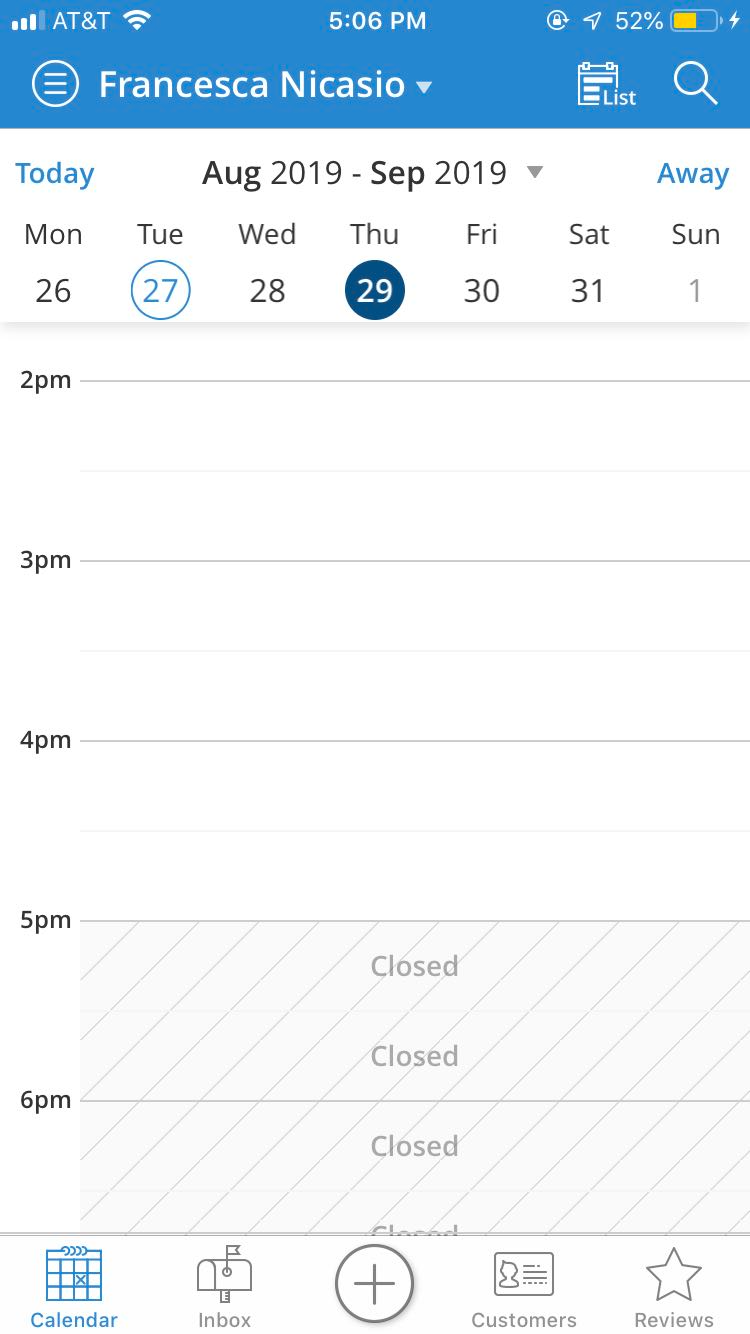Select Sunday 1
Screen dimensions: 750x1334
(x=695, y=290)
